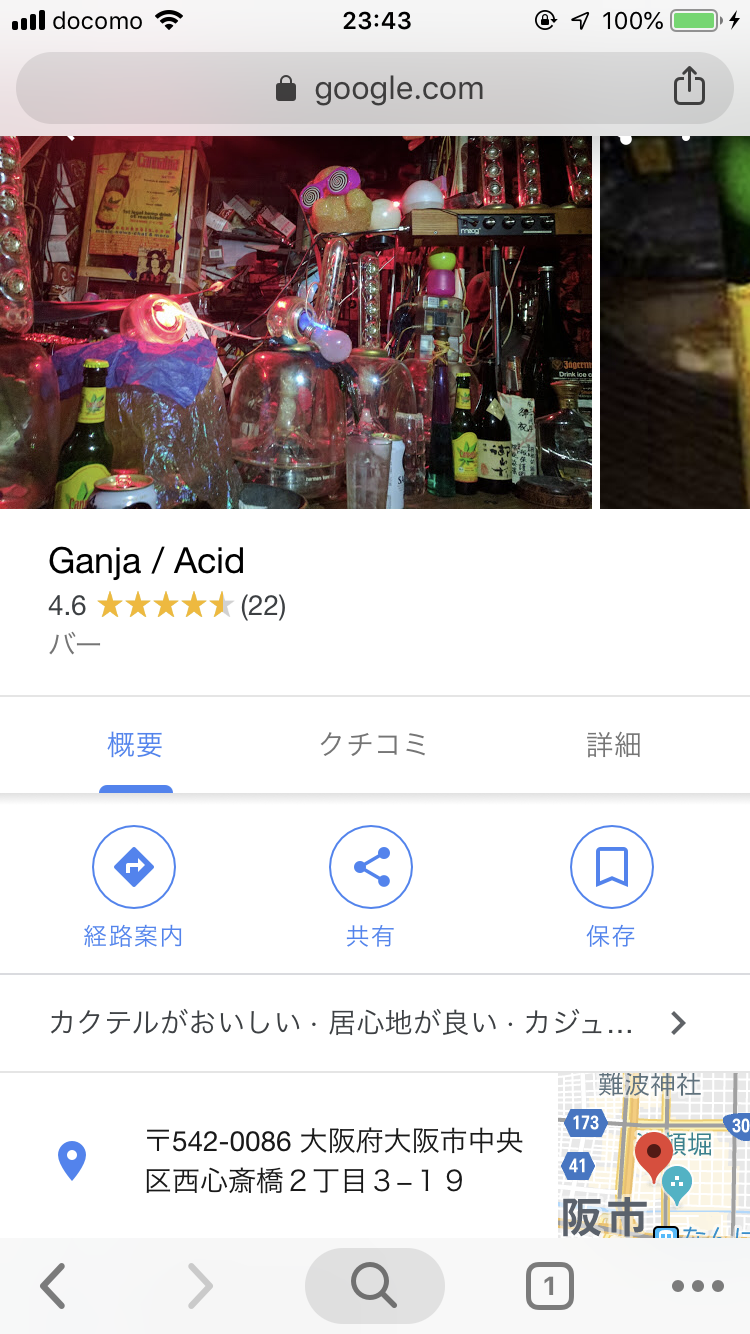The height and width of the screenshot is (1334, 750).
Task: Switch to the 概要 tab
Action: coord(135,745)
